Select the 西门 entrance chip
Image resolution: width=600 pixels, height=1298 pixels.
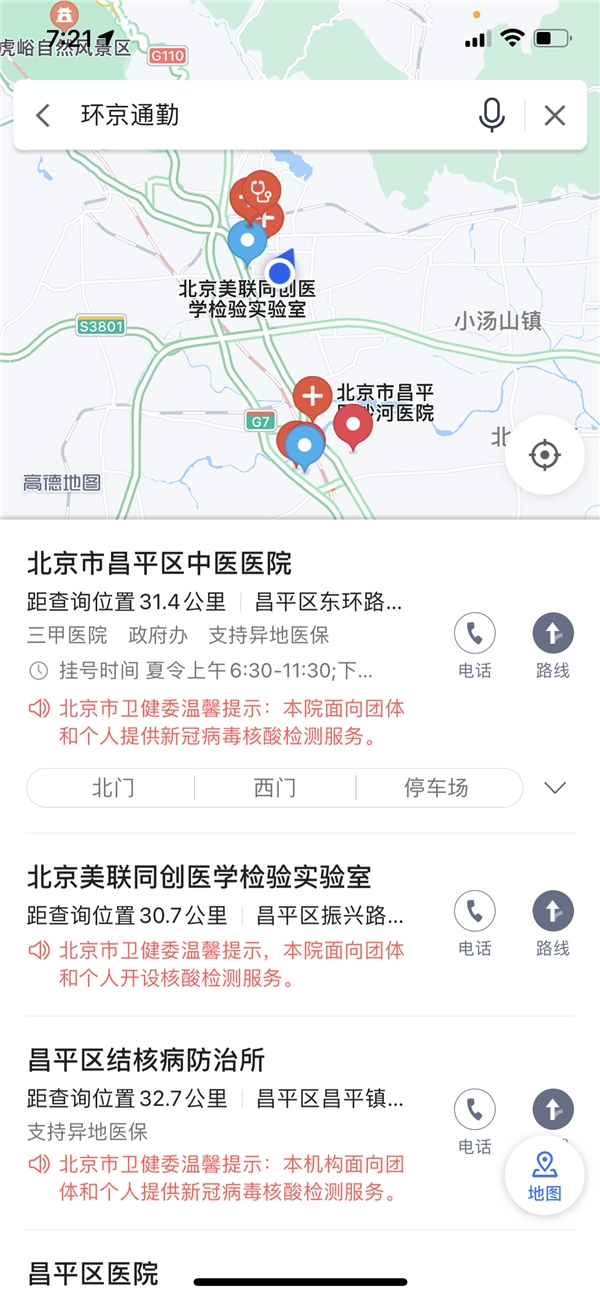coord(275,788)
